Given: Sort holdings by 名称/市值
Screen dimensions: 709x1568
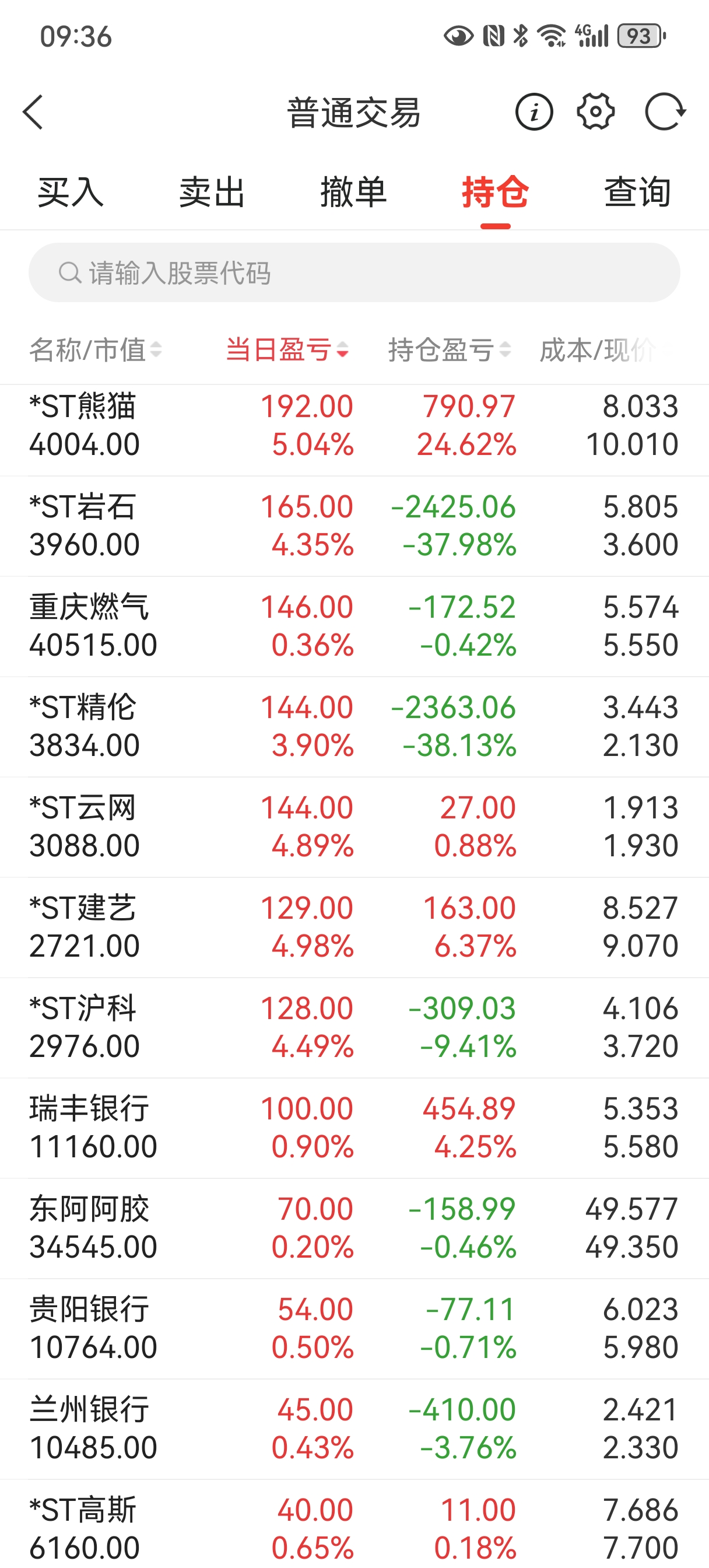Looking at the screenshot, I should 96,350.
